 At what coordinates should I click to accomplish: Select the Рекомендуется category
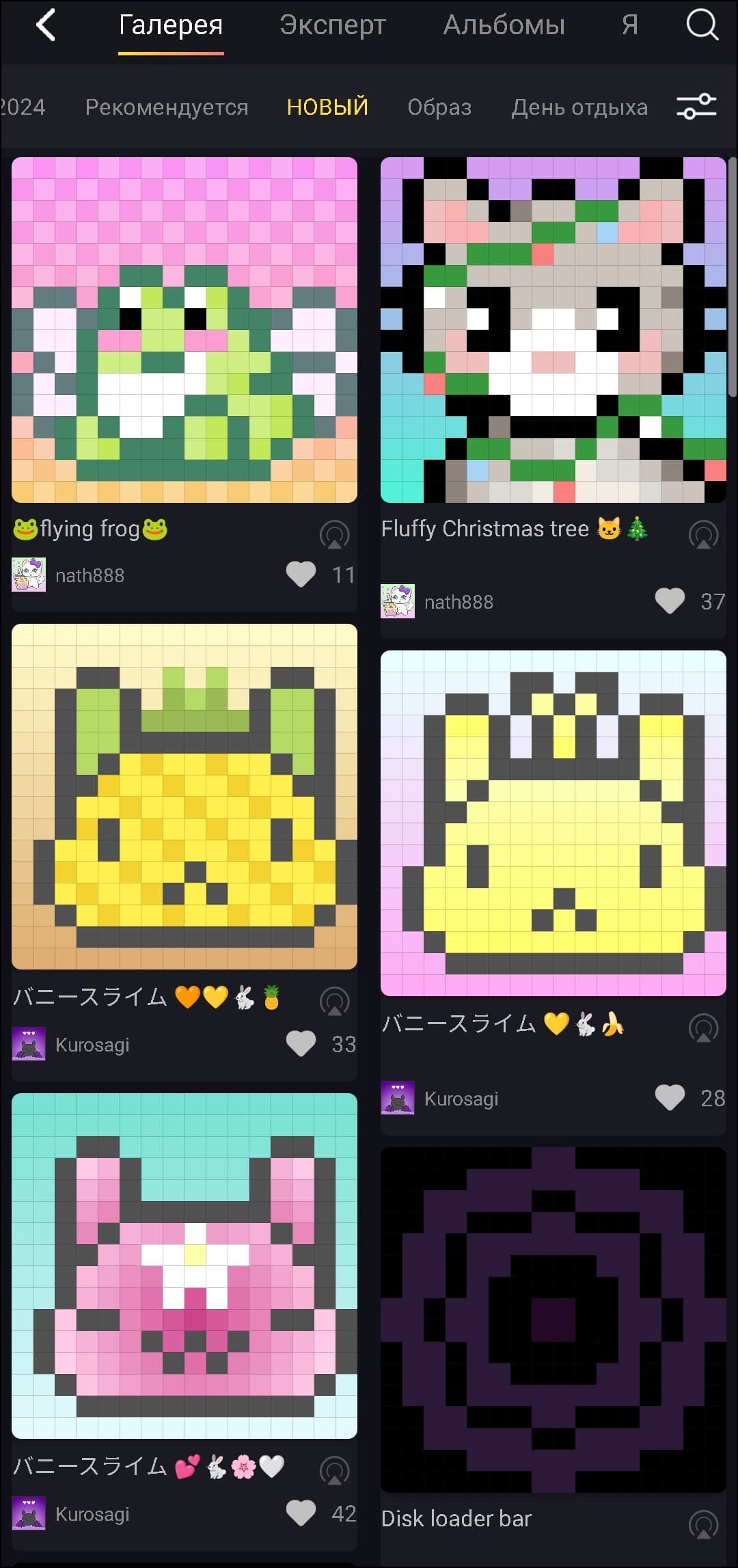coord(167,107)
